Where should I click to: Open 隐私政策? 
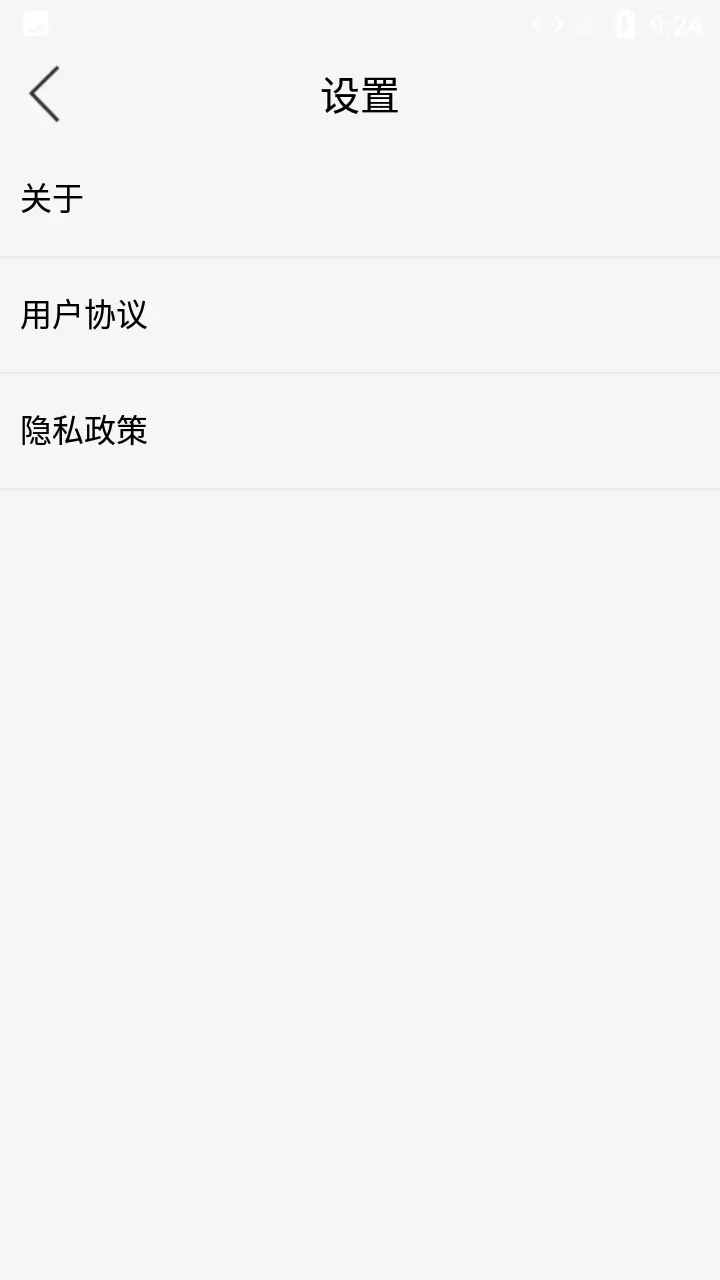[x=360, y=431]
